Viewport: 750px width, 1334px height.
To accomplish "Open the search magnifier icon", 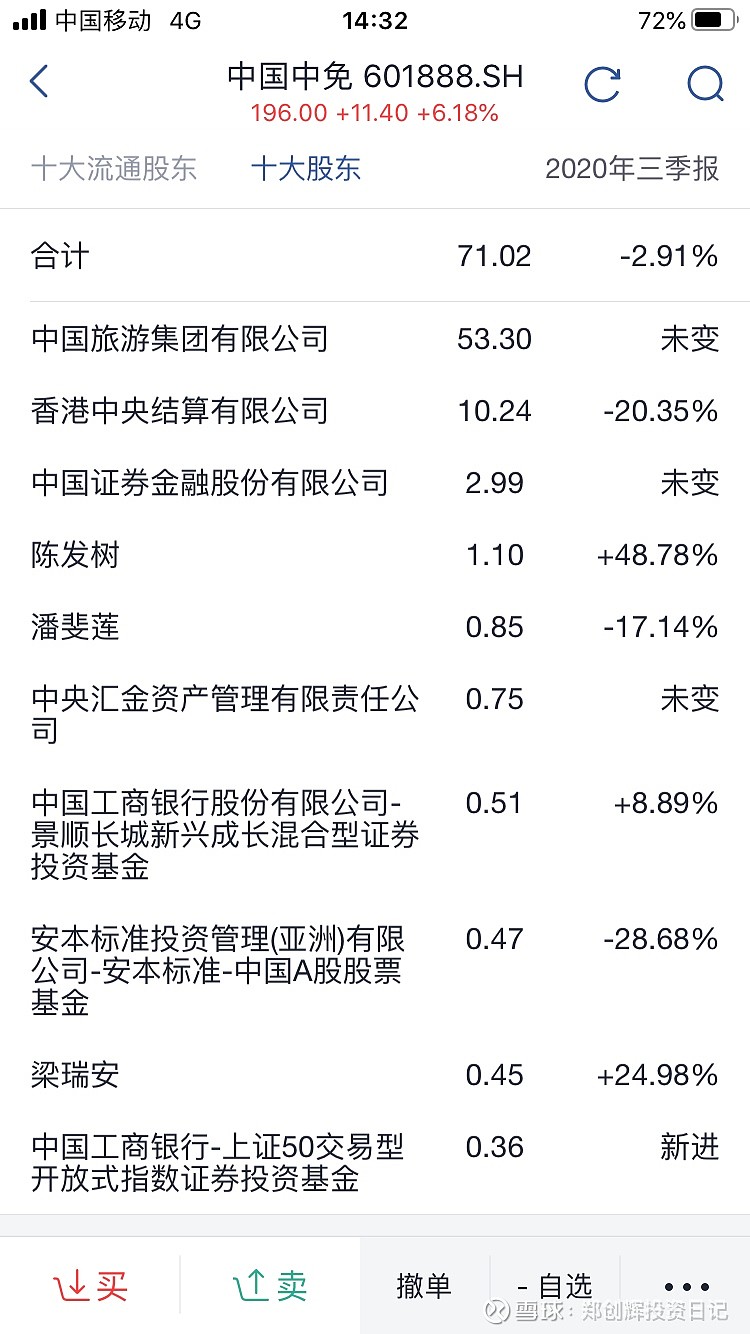I will [x=705, y=85].
